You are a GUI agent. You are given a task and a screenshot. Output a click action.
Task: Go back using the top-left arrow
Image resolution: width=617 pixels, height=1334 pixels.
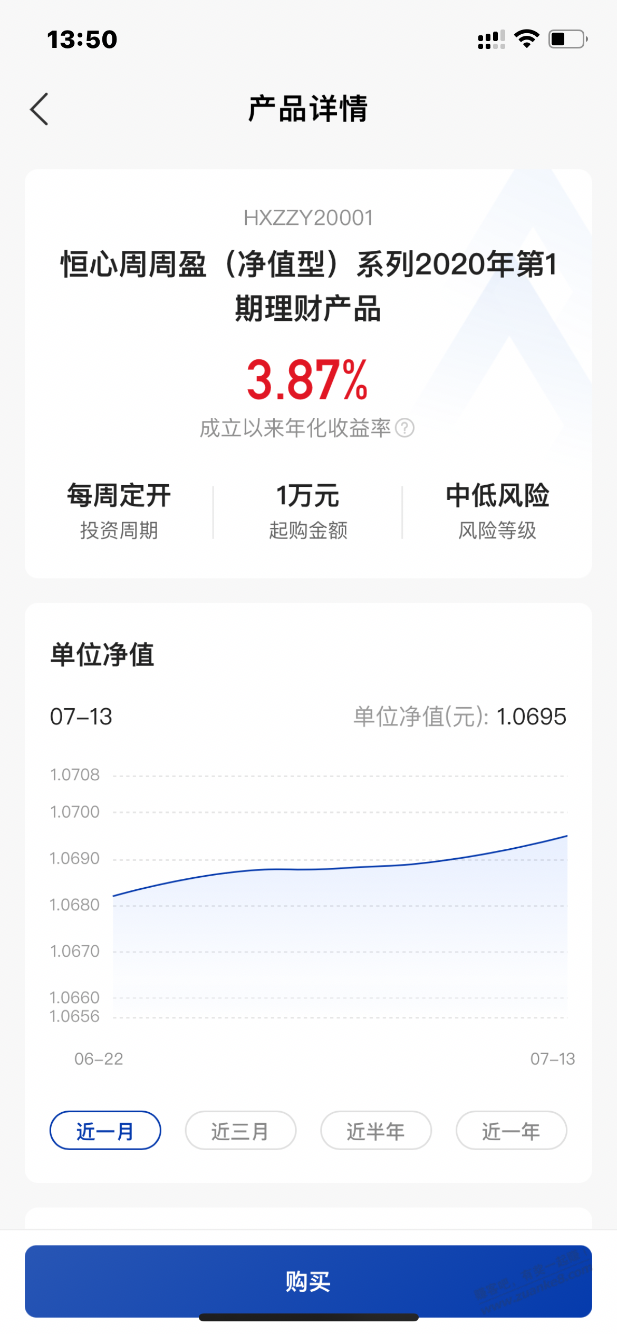click(39, 108)
